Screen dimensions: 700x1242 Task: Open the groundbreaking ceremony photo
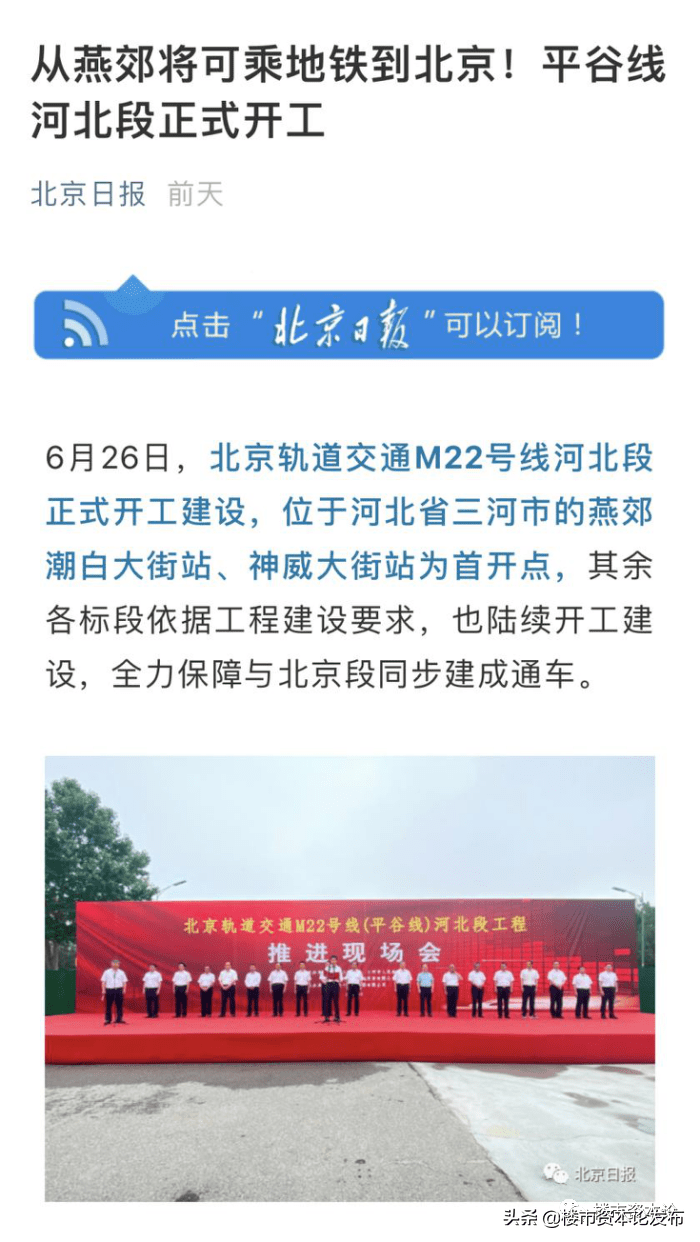coord(350,978)
